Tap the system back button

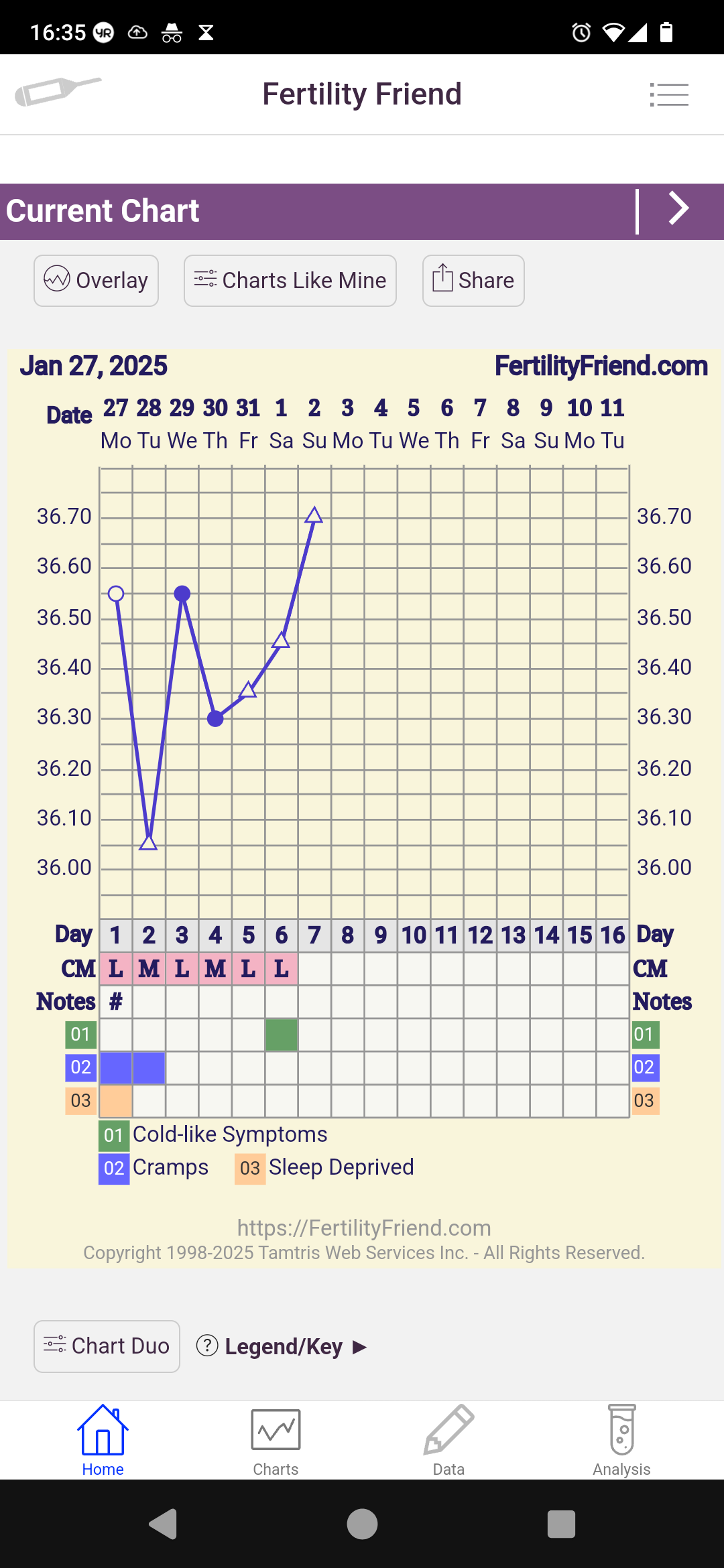click(163, 1524)
